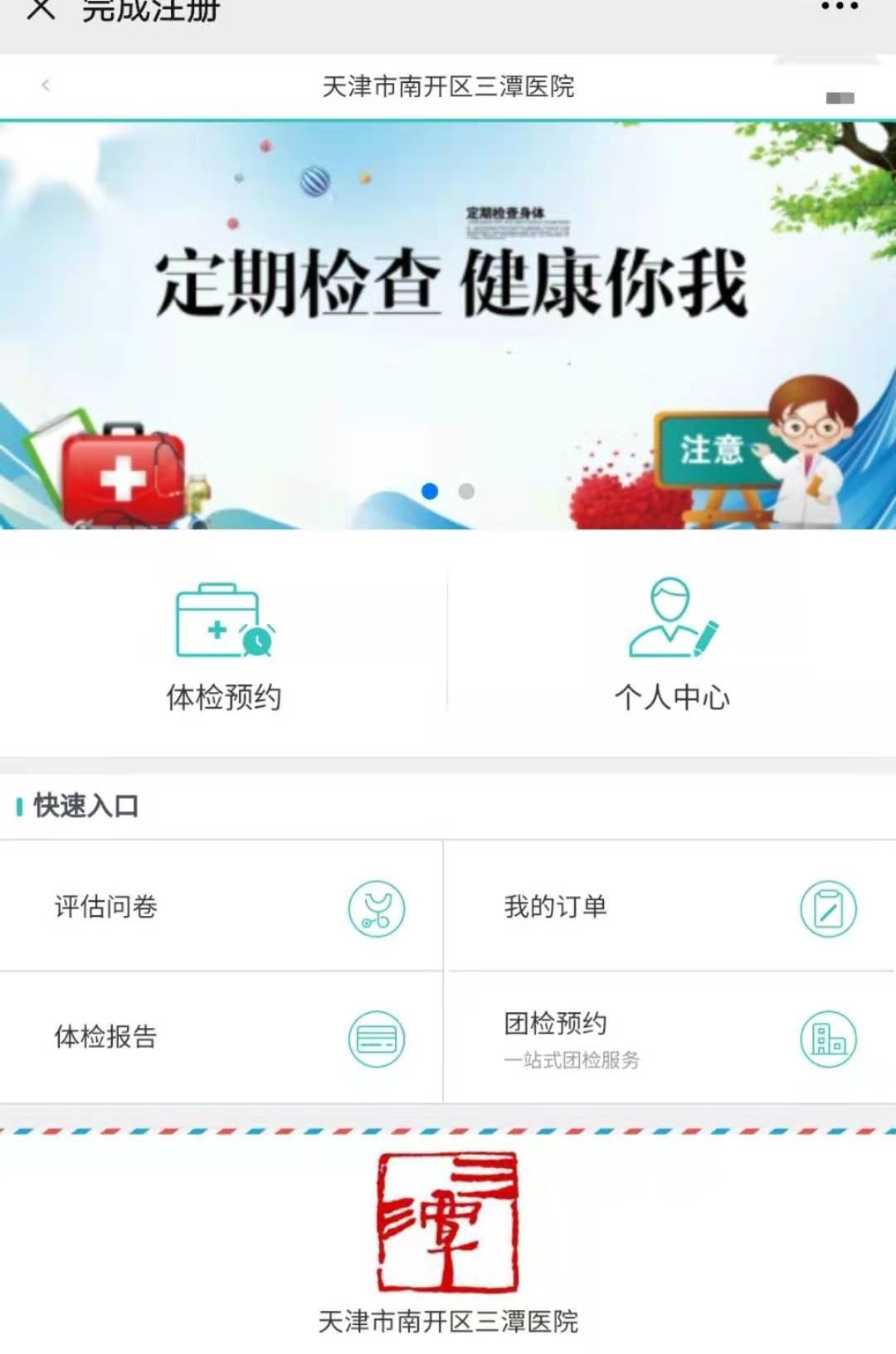View 我的订单 orders
Viewport: 896px width, 1354px height.
670,907
